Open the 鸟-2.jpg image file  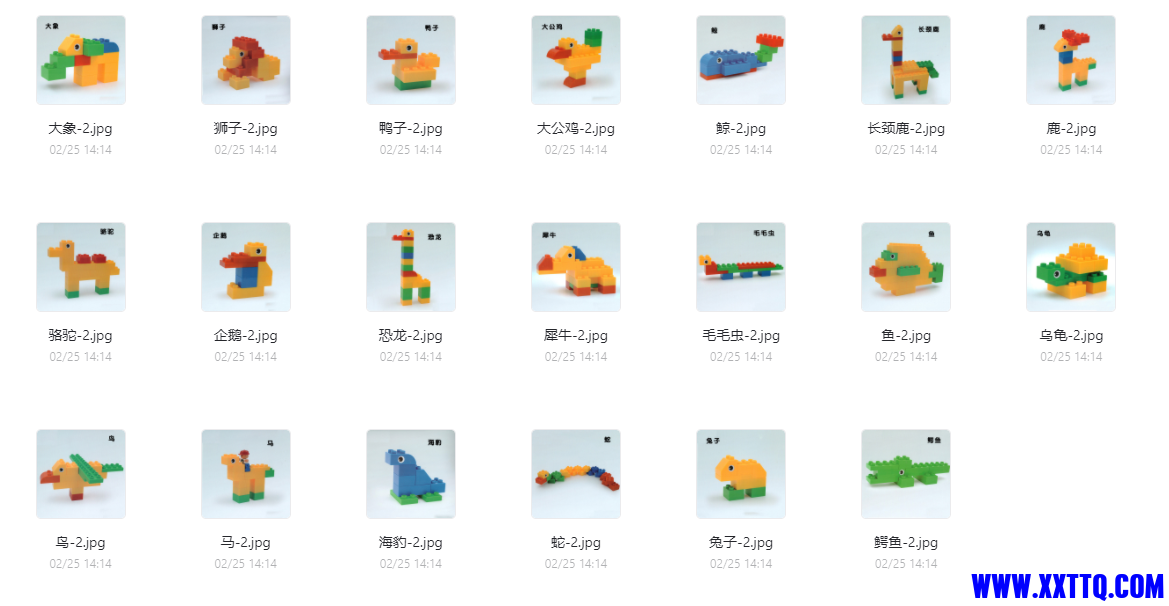tap(81, 474)
